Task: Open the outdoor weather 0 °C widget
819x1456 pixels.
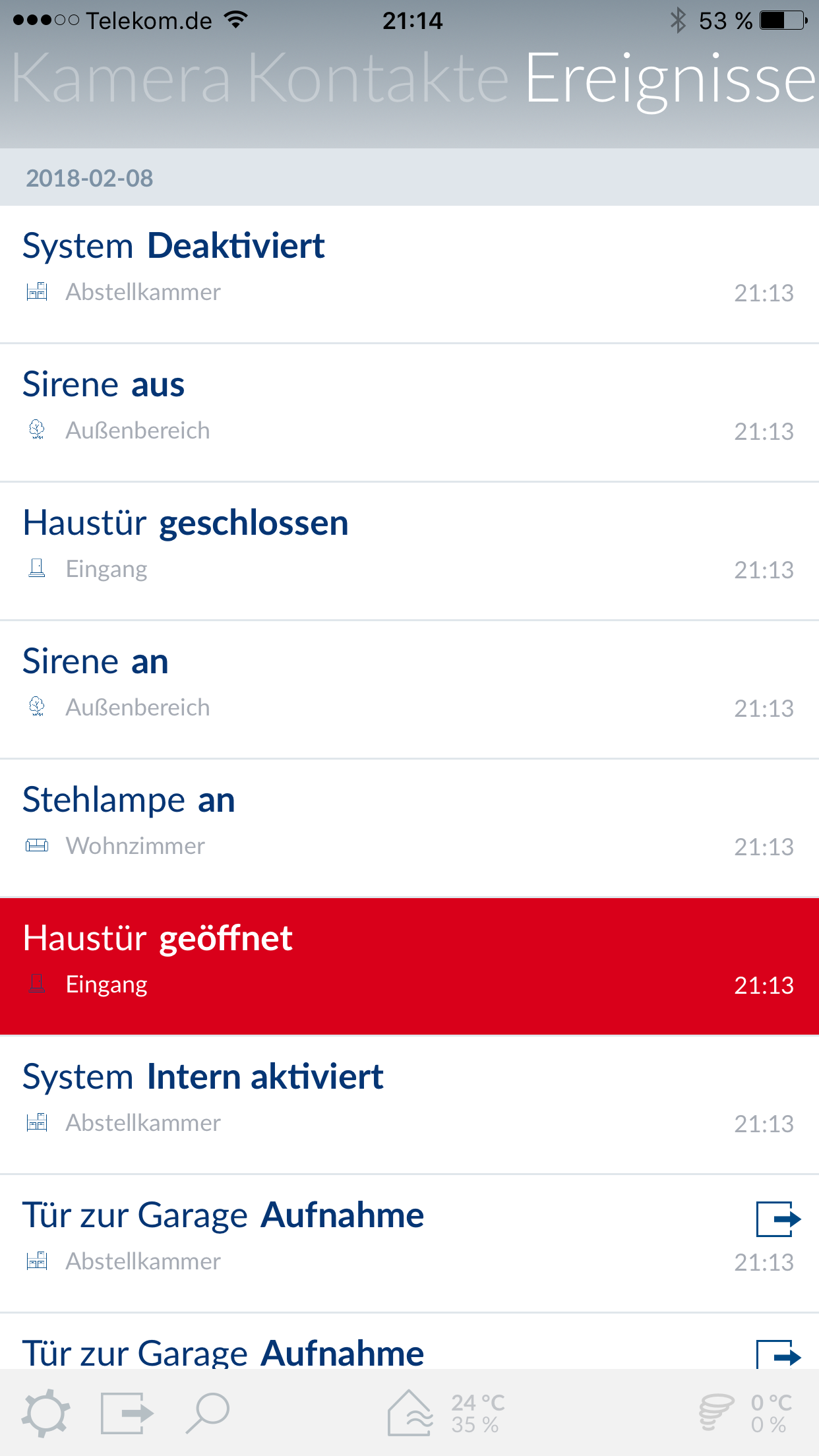Action: pyautogui.click(x=746, y=1413)
